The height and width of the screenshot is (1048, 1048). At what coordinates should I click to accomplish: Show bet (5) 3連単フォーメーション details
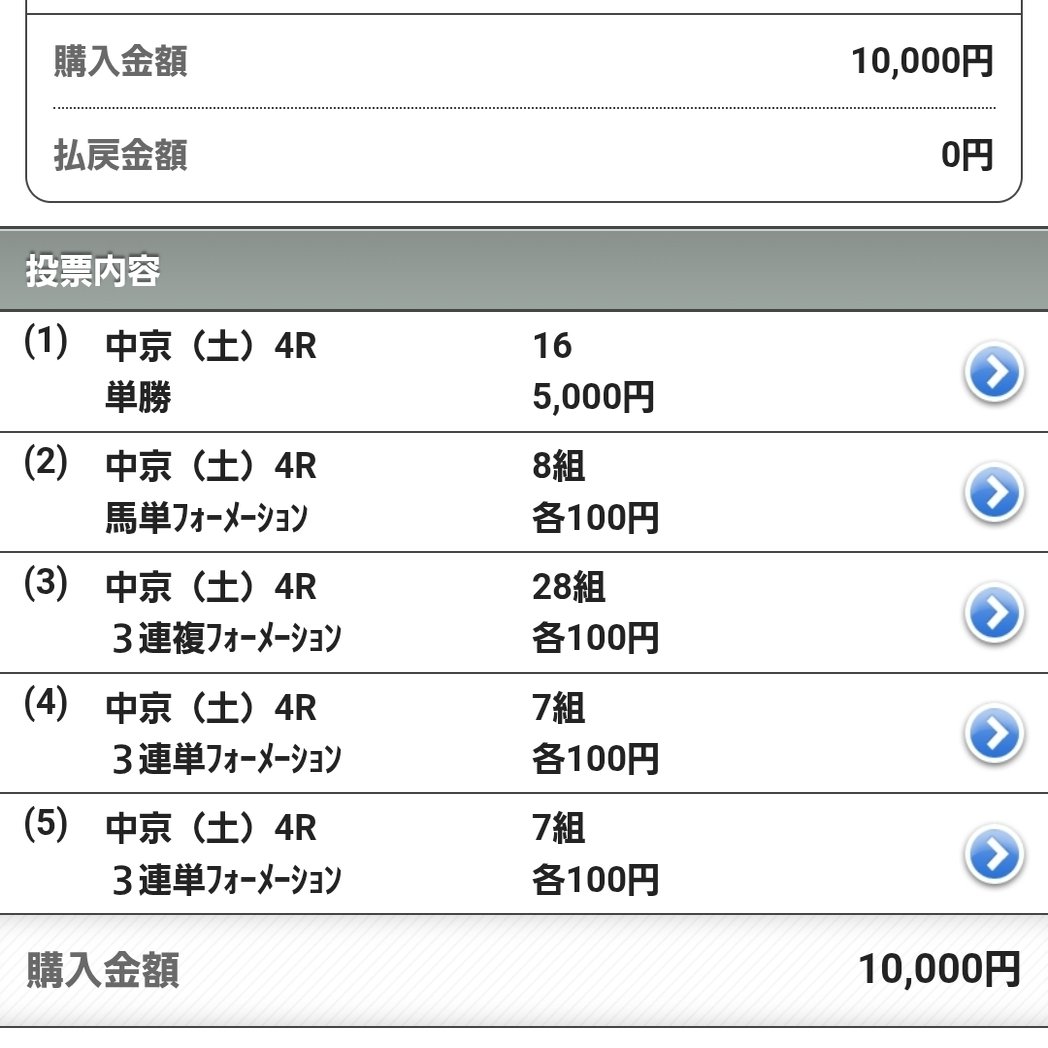click(993, 855)
